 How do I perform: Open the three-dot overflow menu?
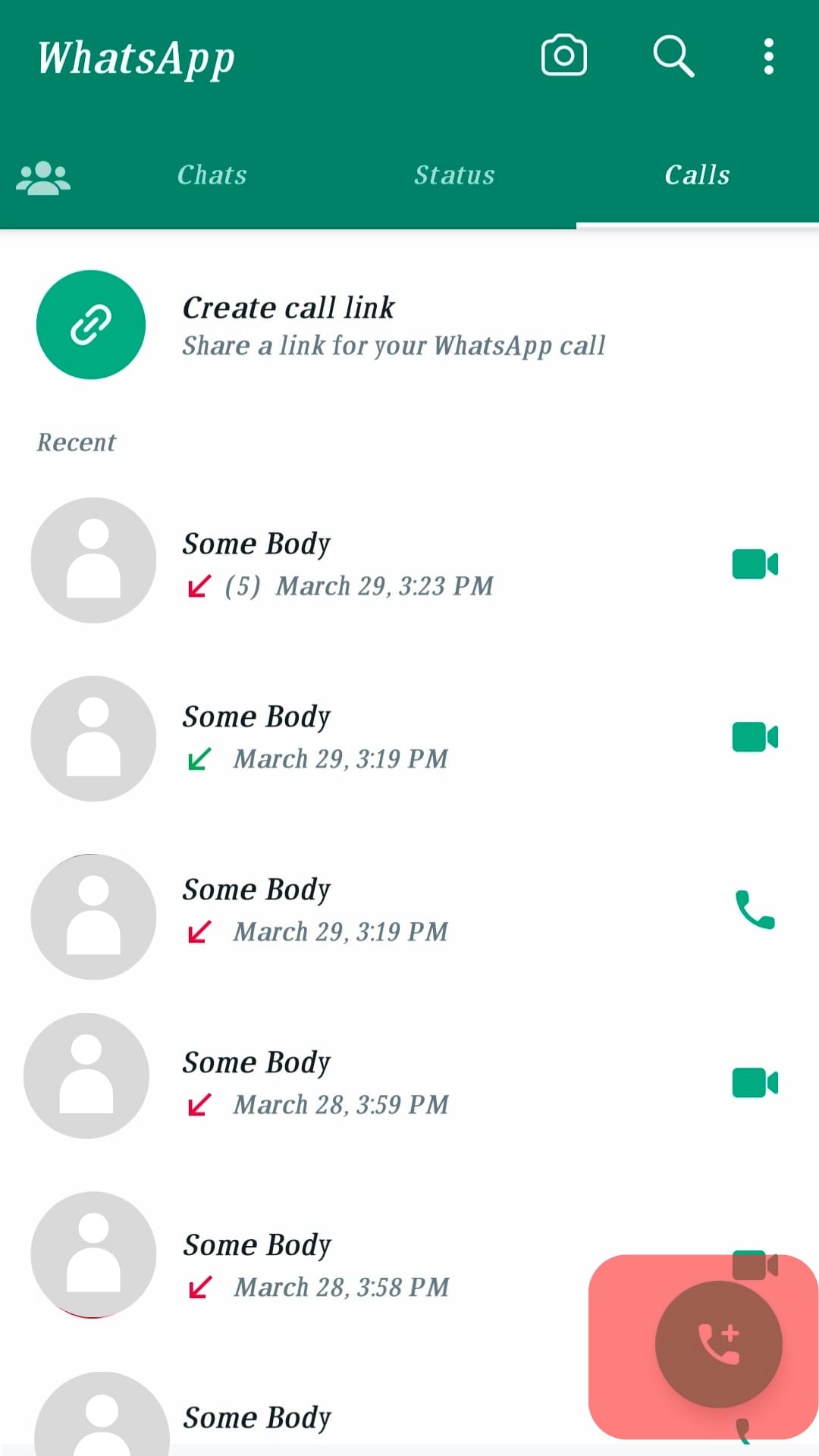[x=768, y=55]
